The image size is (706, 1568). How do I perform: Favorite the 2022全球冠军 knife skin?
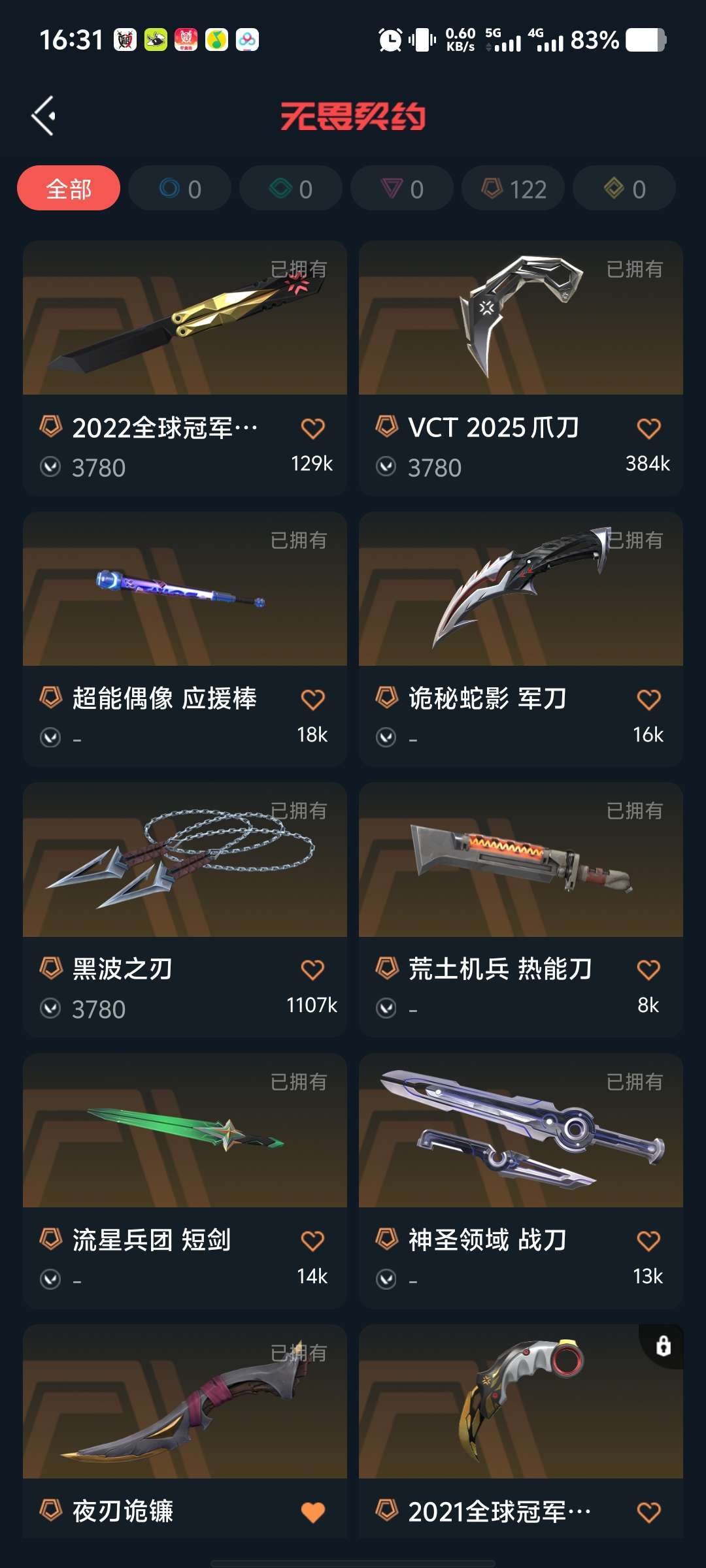tap(312, 429)
